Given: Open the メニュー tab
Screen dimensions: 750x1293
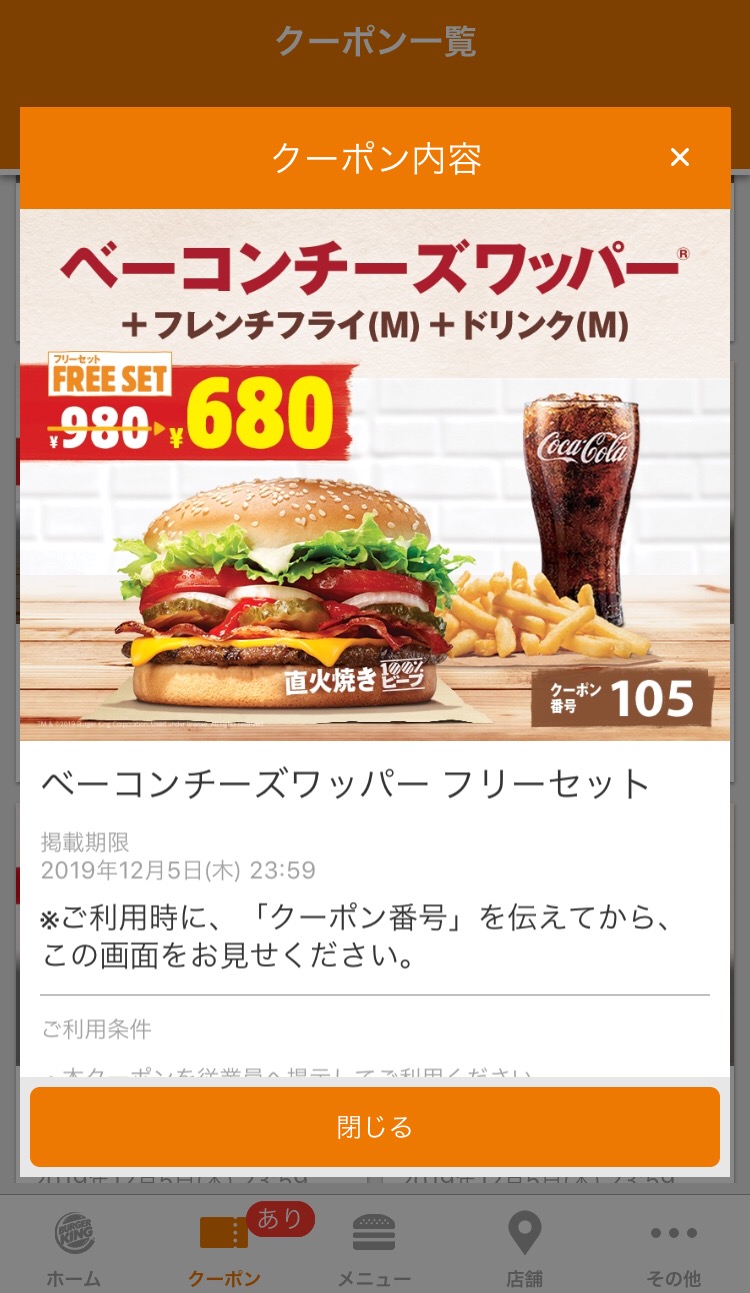Looking at the screenshot, I should (374, 1248).
